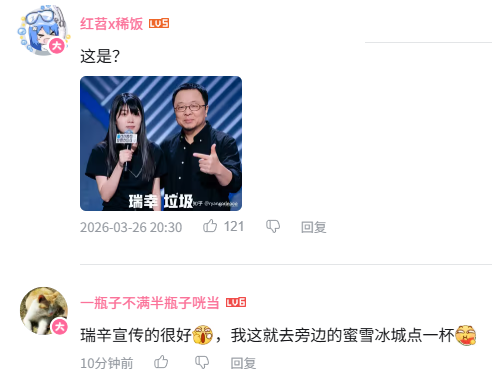Tap the username 红苕x稀饭
The image size is (492, 386).
click(x=111, y=24)
